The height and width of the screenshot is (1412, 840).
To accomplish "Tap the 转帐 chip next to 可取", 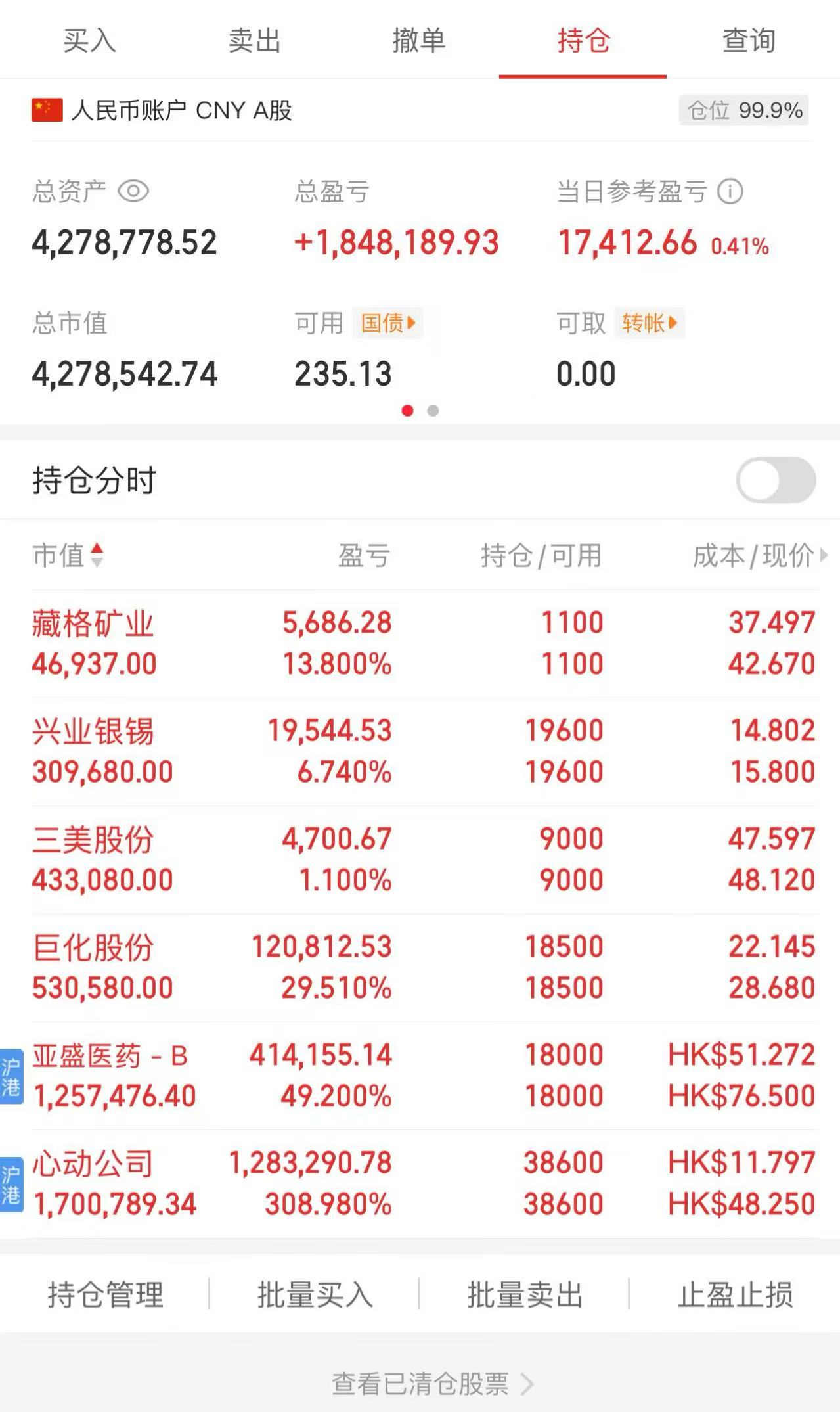I will click(649, 323).
